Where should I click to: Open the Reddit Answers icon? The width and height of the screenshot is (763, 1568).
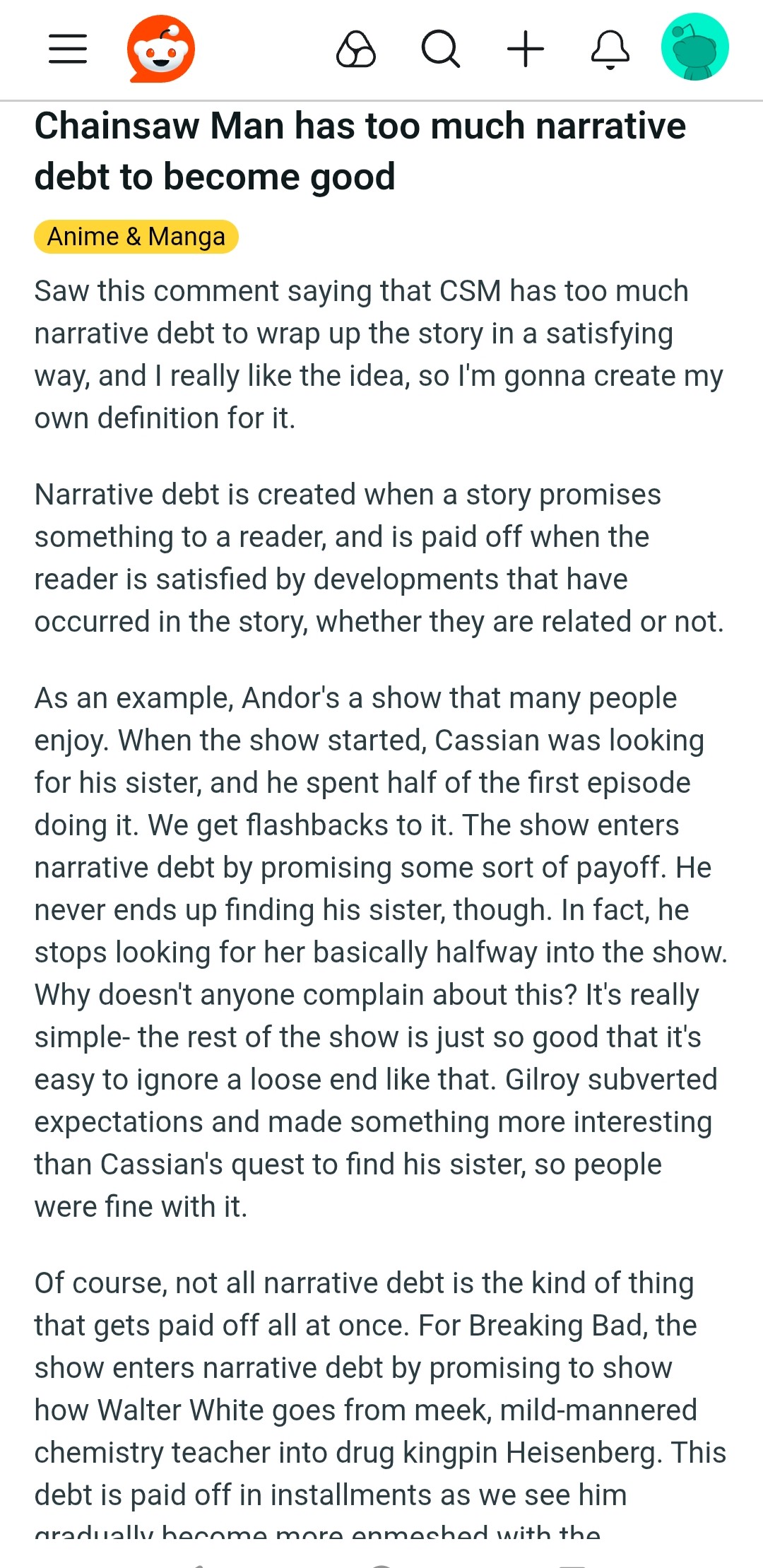356,49
